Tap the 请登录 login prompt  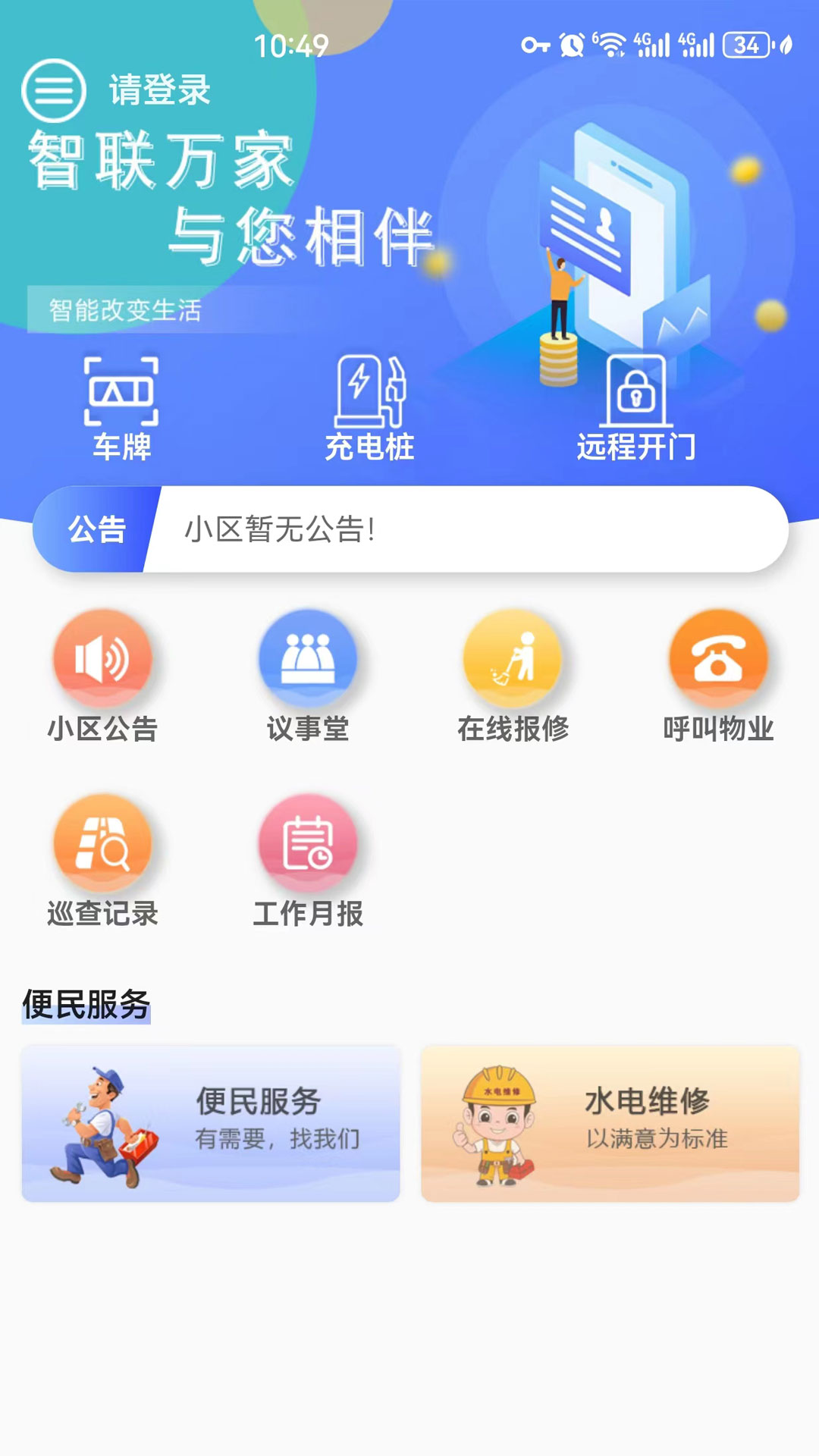[158, 91]
